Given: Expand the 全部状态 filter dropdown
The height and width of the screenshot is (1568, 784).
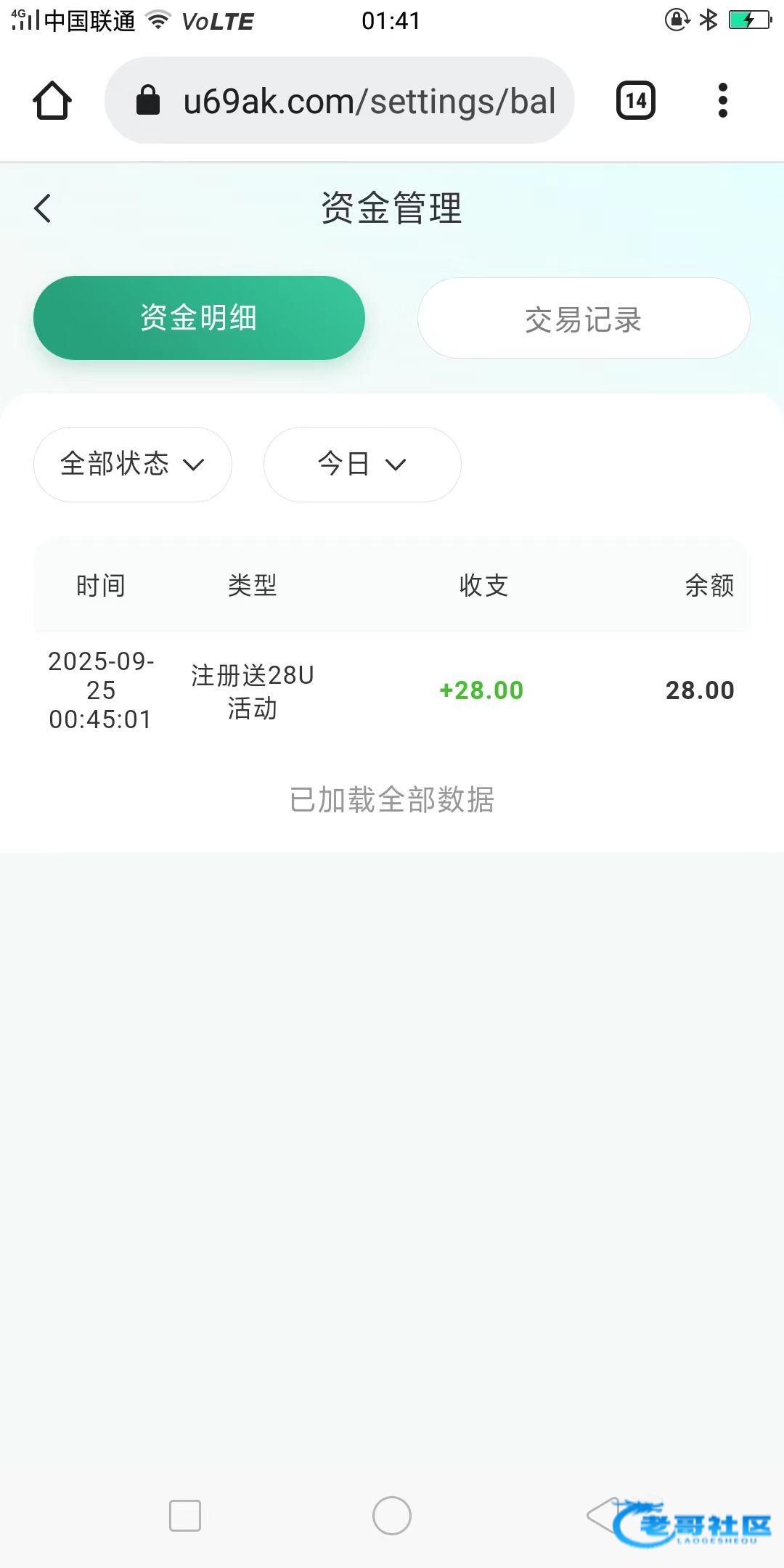Looking at the screenshot, I should (133, 464).
